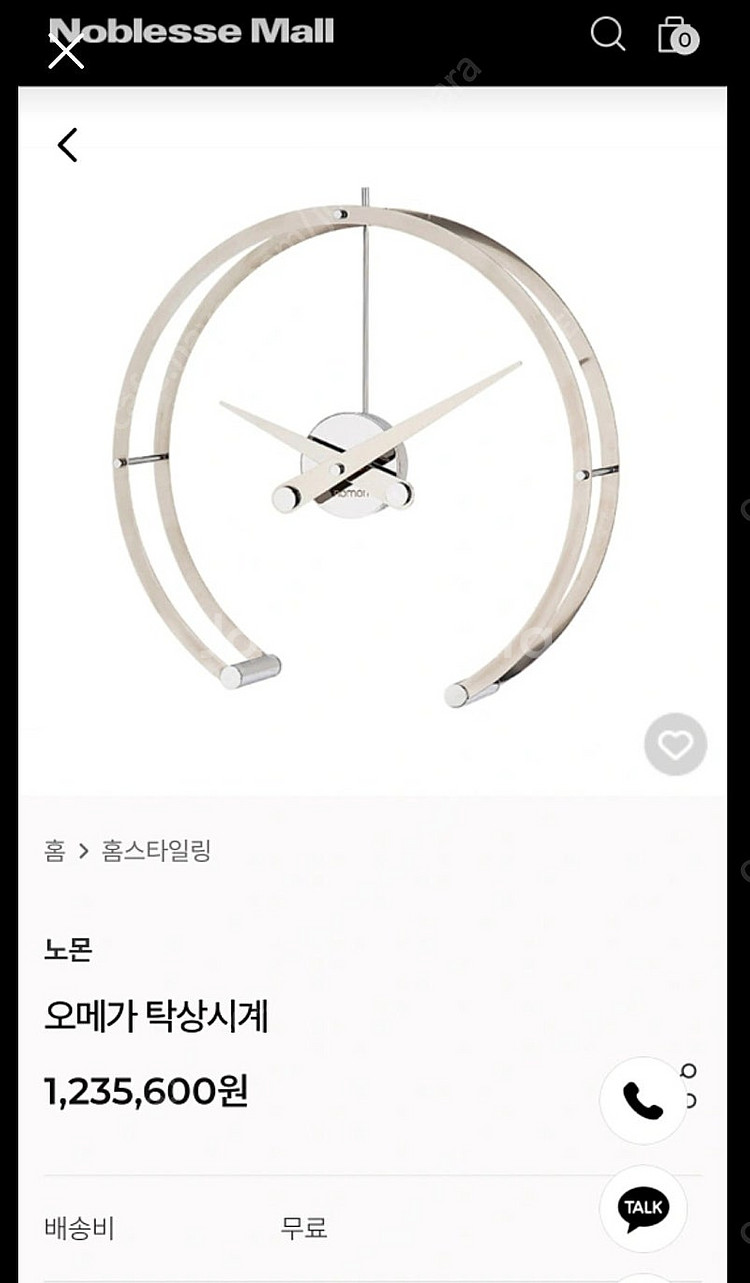Image resolution: width=750 pixels, height=1283 pixels.
Task: Close the page with the X icon
Action: click(x=66, y=50)
